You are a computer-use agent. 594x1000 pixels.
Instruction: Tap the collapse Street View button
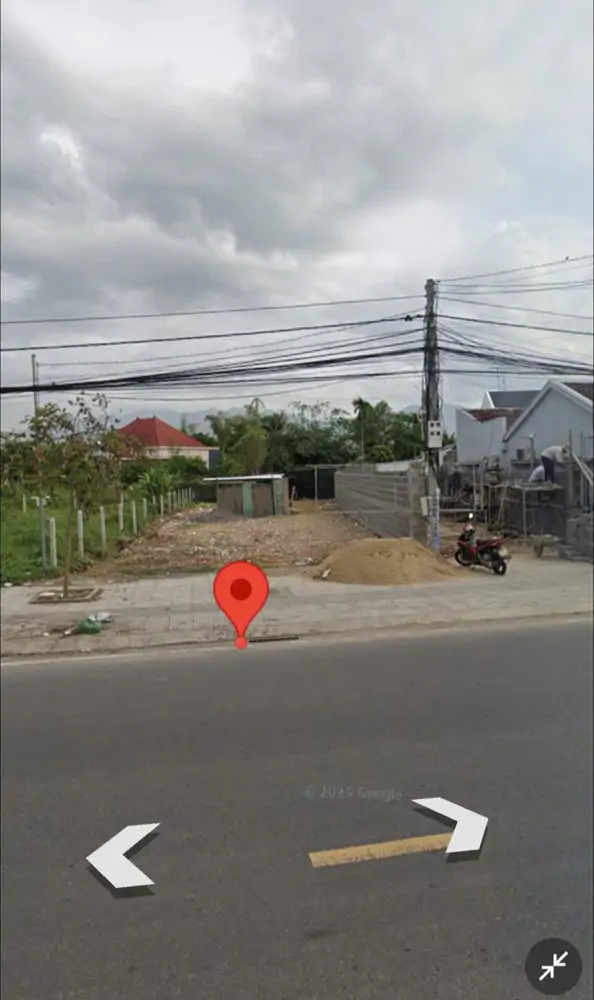pos(553,966)
